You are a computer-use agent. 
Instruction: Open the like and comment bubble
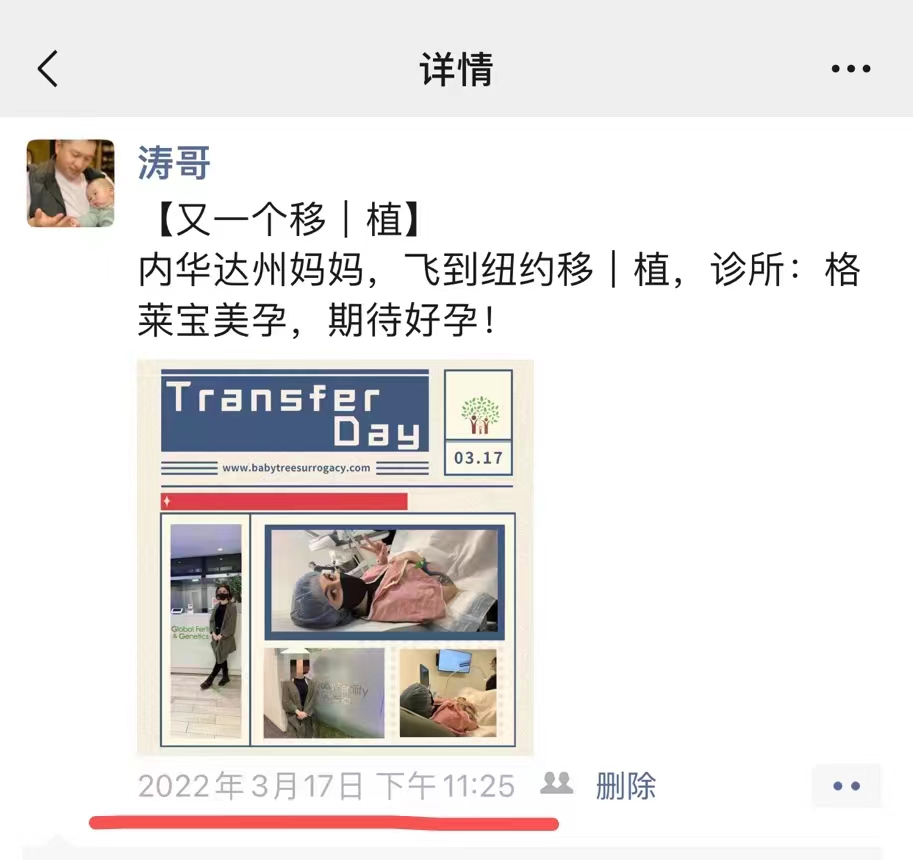pos(846,786)
